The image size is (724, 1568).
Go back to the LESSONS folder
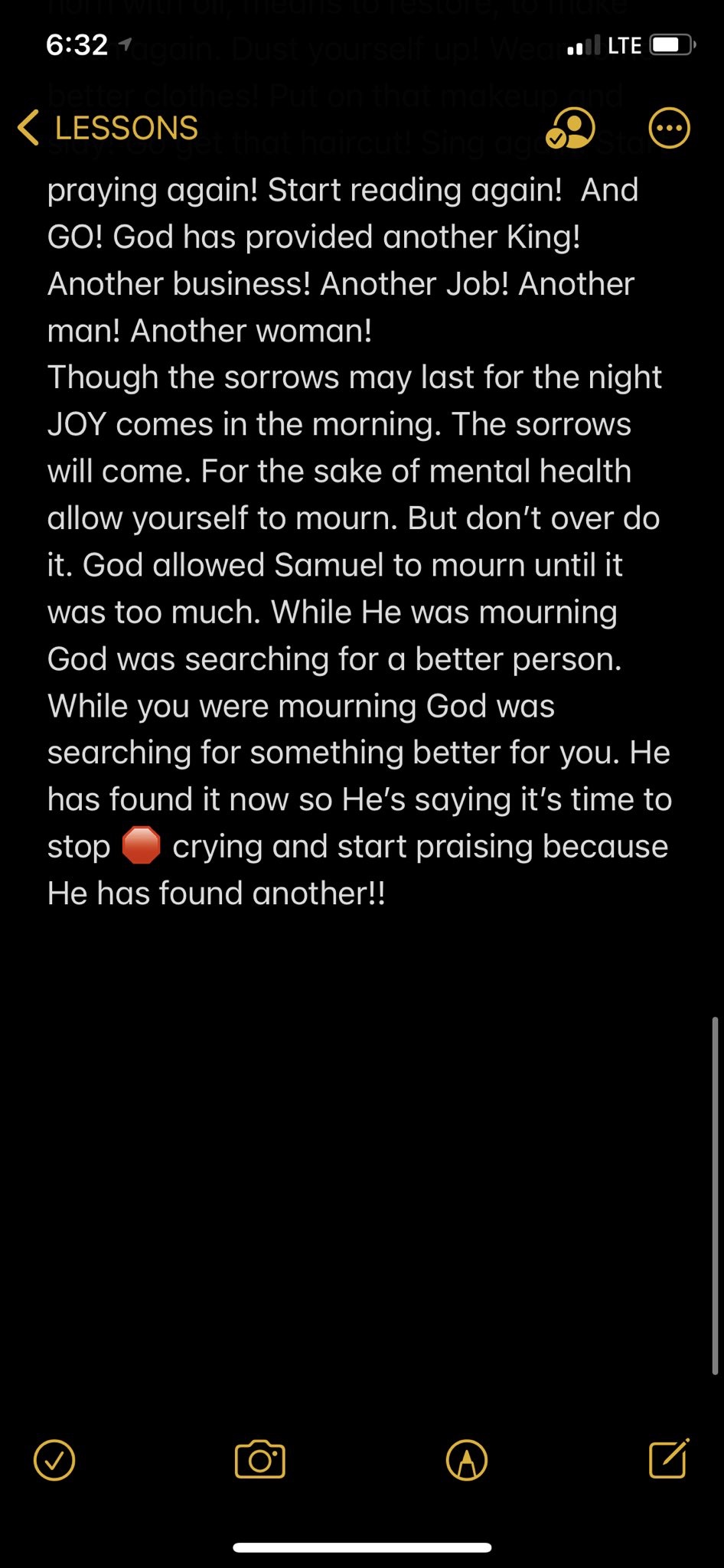pyautogui.click(x=109, y=128)
